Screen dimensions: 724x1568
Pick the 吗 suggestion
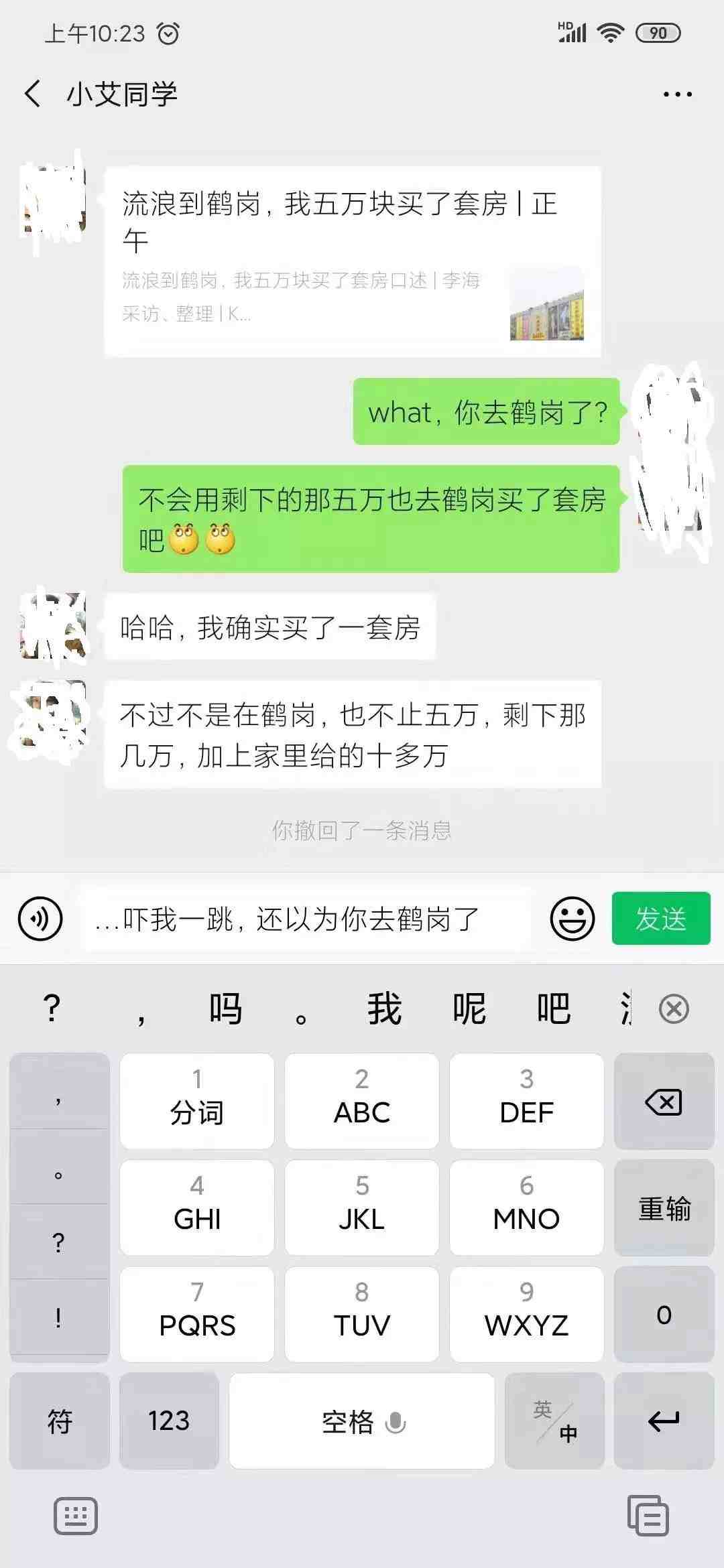225,1008
